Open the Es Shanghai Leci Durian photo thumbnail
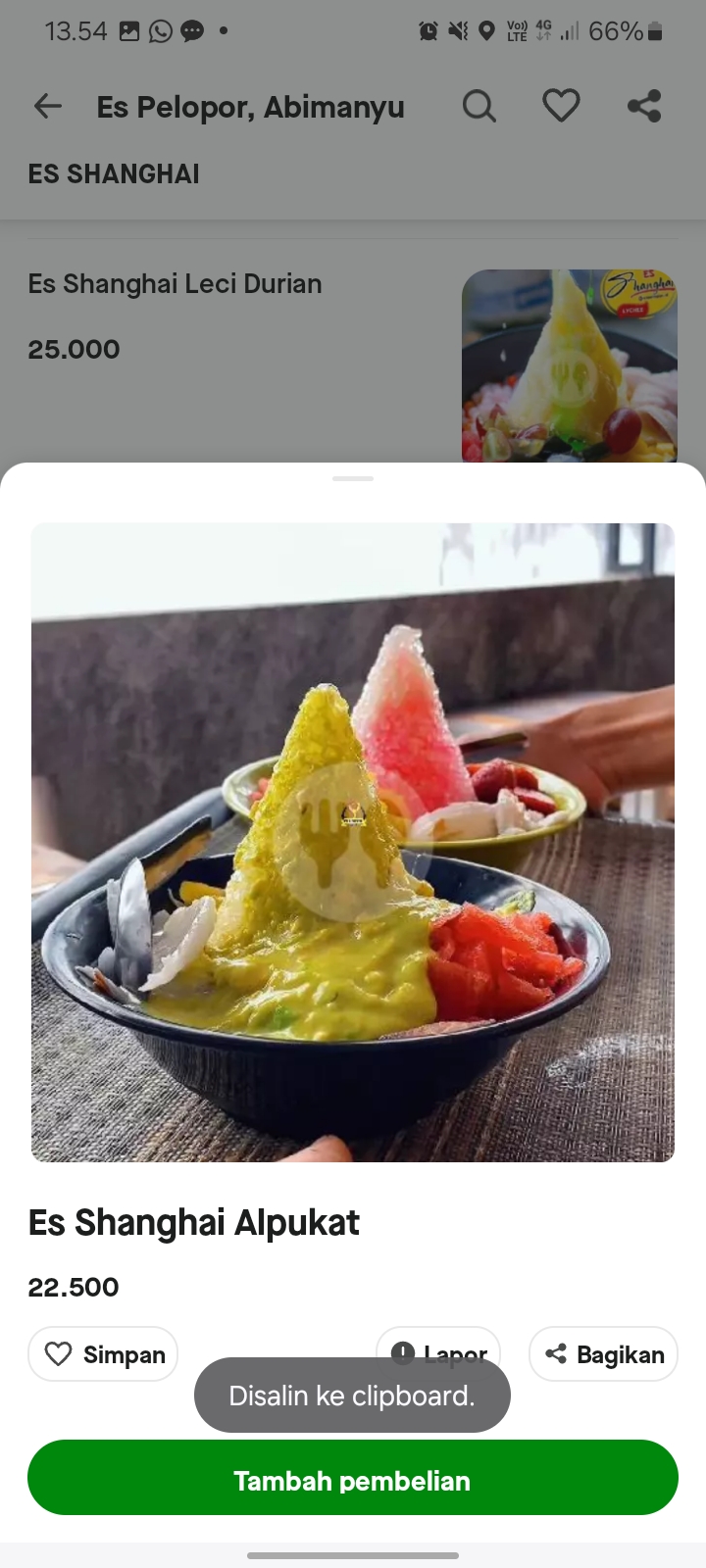706x1568 pixels. tap(569, 365)
